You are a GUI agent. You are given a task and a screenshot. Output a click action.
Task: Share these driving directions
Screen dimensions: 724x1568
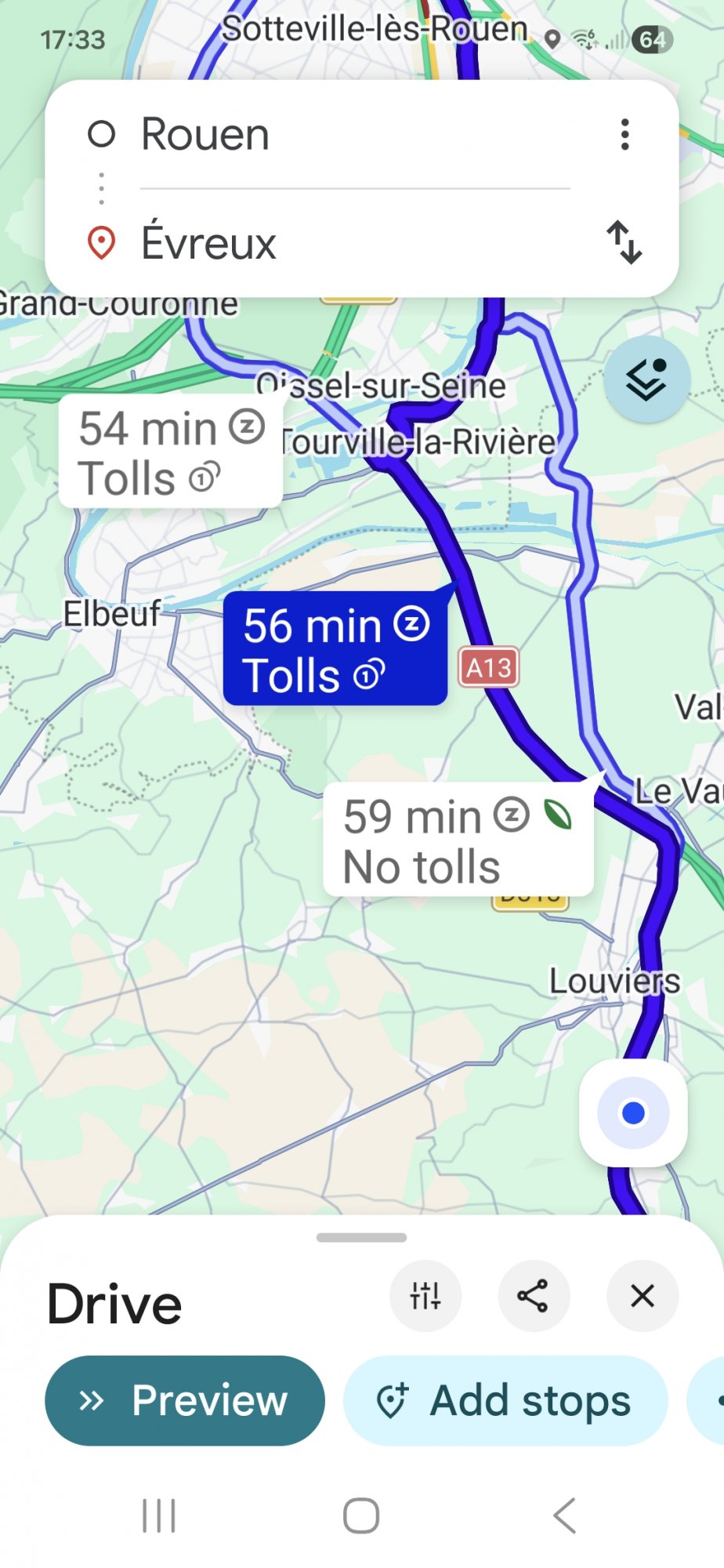[534, 1296]
